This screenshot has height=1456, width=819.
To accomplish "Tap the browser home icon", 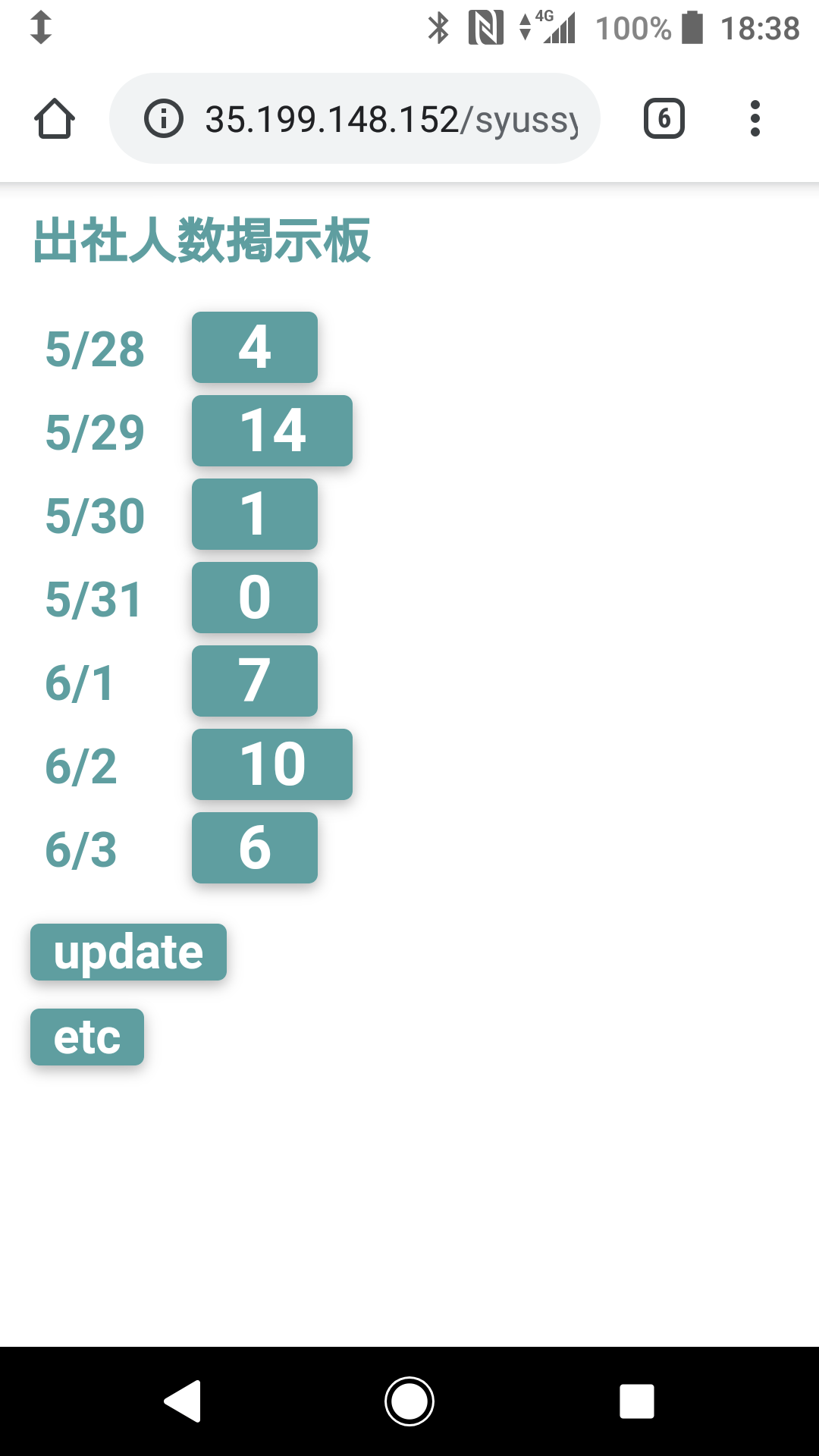I will point(55,119).
